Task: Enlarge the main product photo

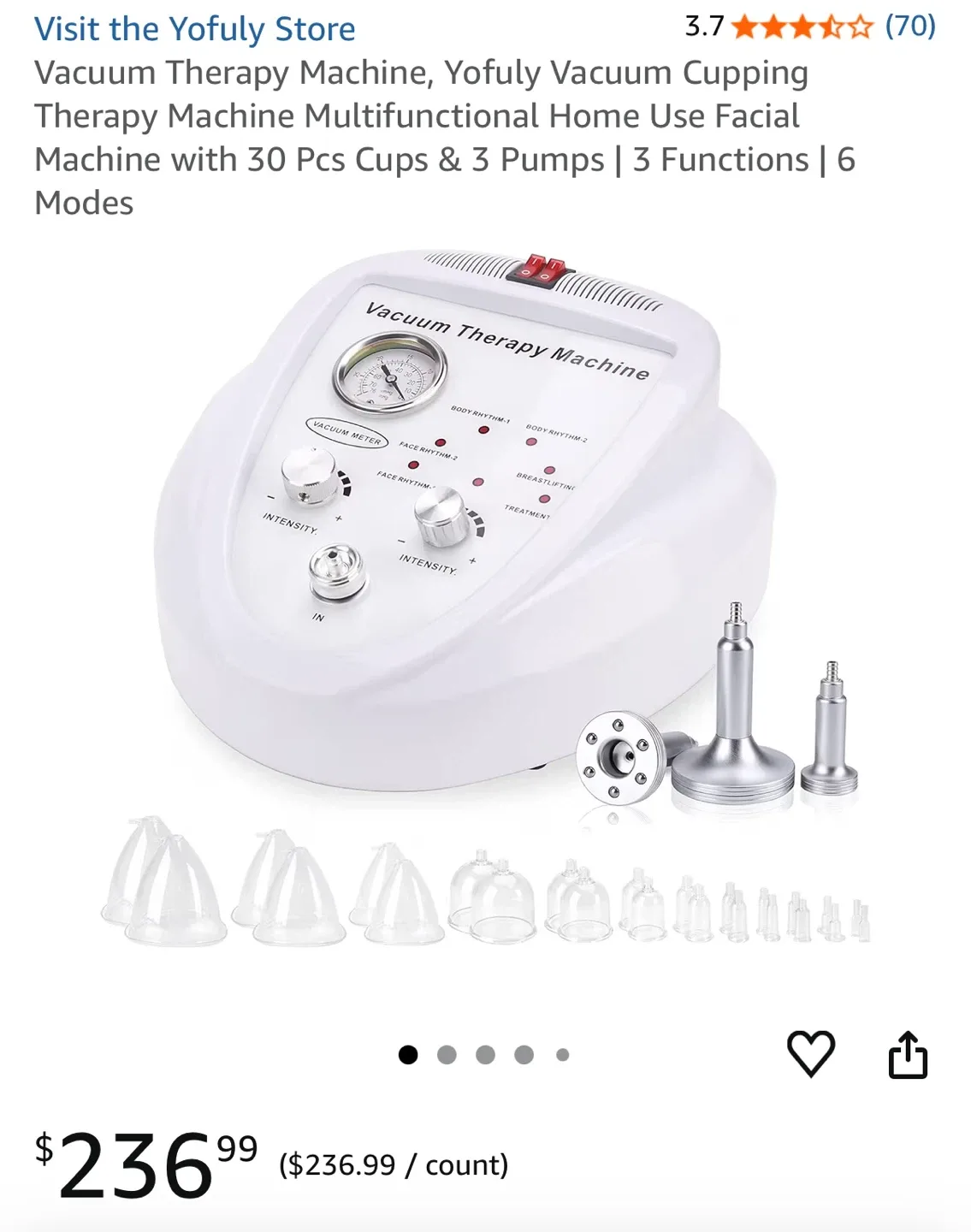Action: pyautogui.click(x=479, y=599)
